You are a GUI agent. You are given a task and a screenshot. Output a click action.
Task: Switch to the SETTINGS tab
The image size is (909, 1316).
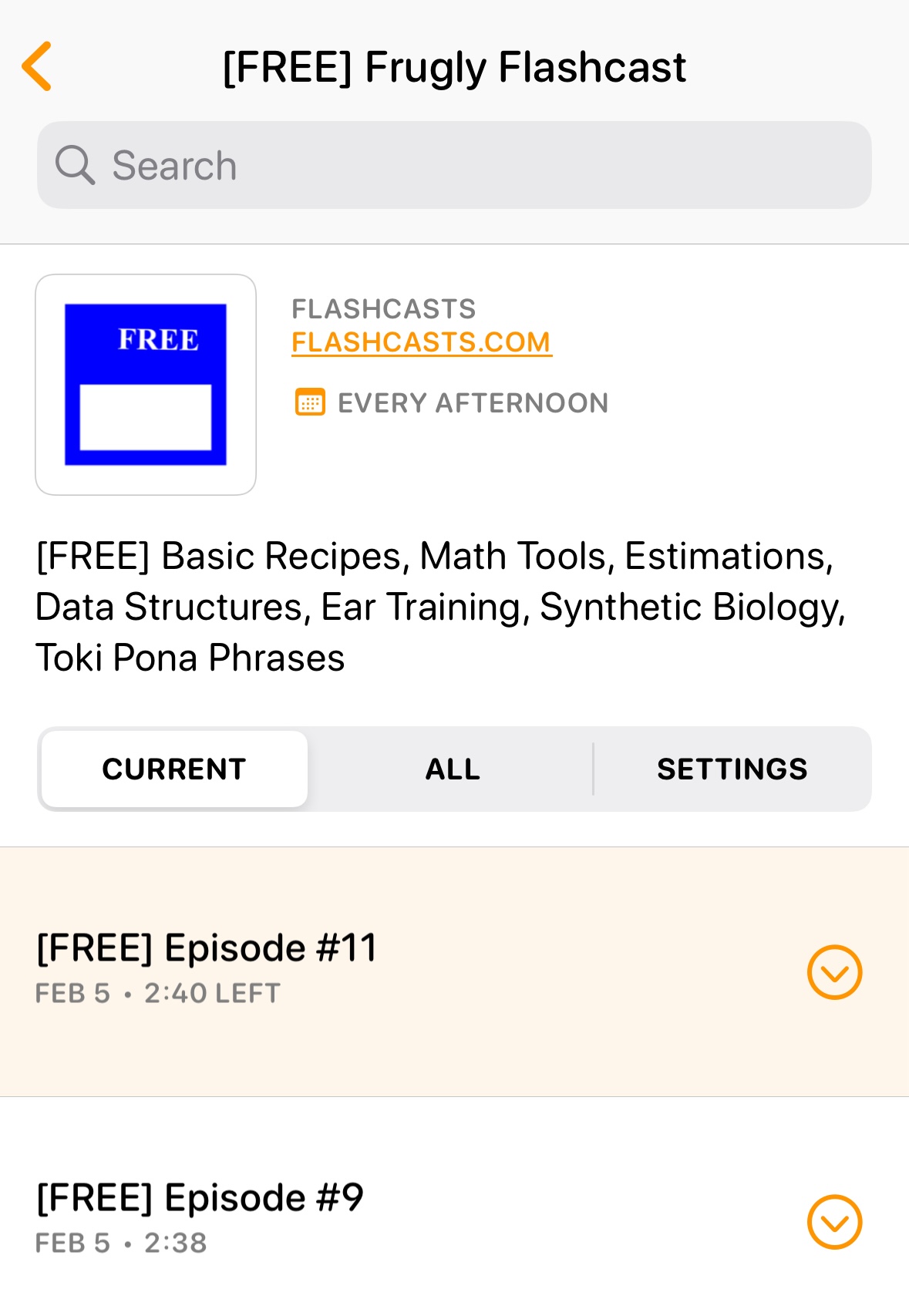pyautogui.click(x=732, y=769)
